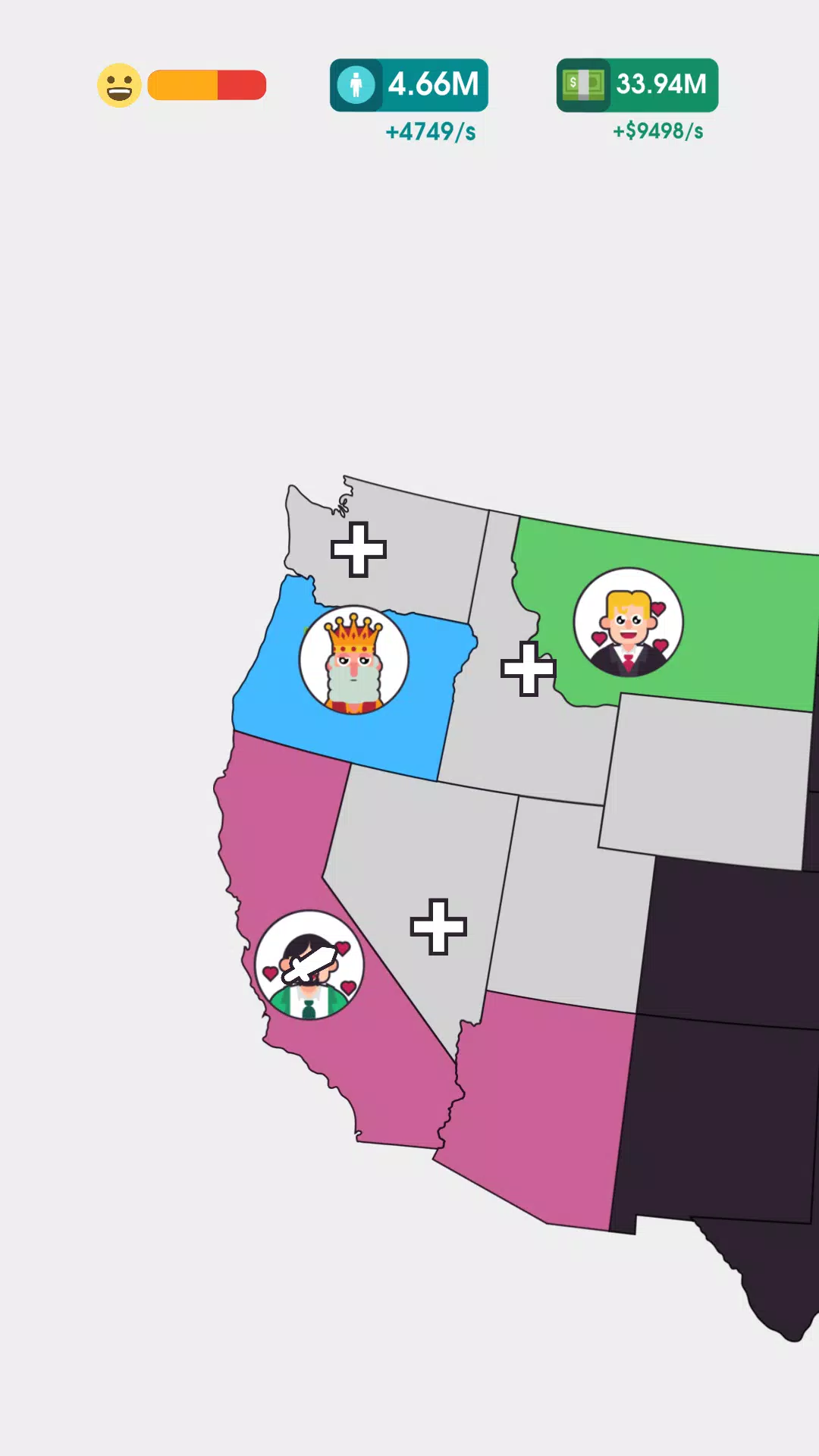Attack the sword-marked leader avatar in California

[x=309, y=965]
